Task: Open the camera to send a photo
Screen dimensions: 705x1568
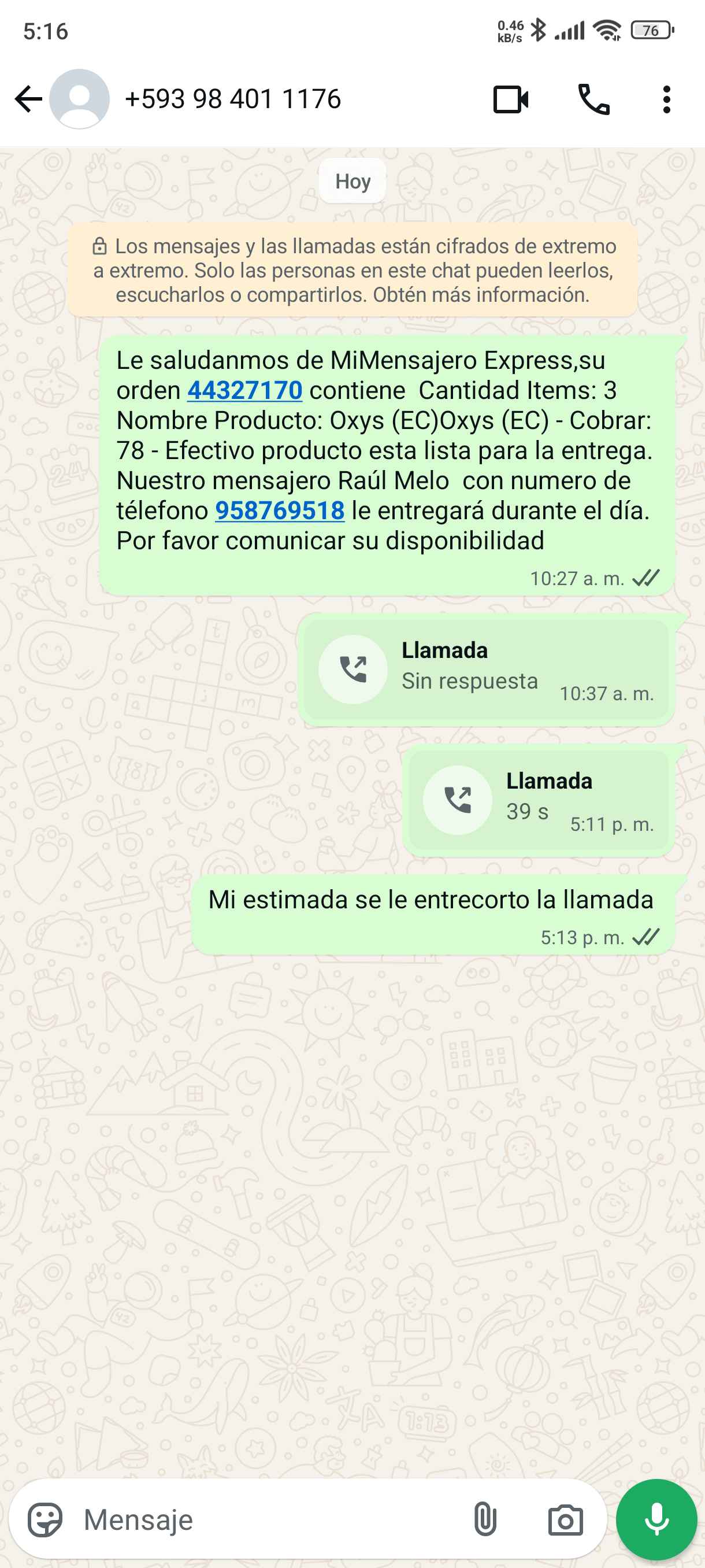Action: 565,1520
